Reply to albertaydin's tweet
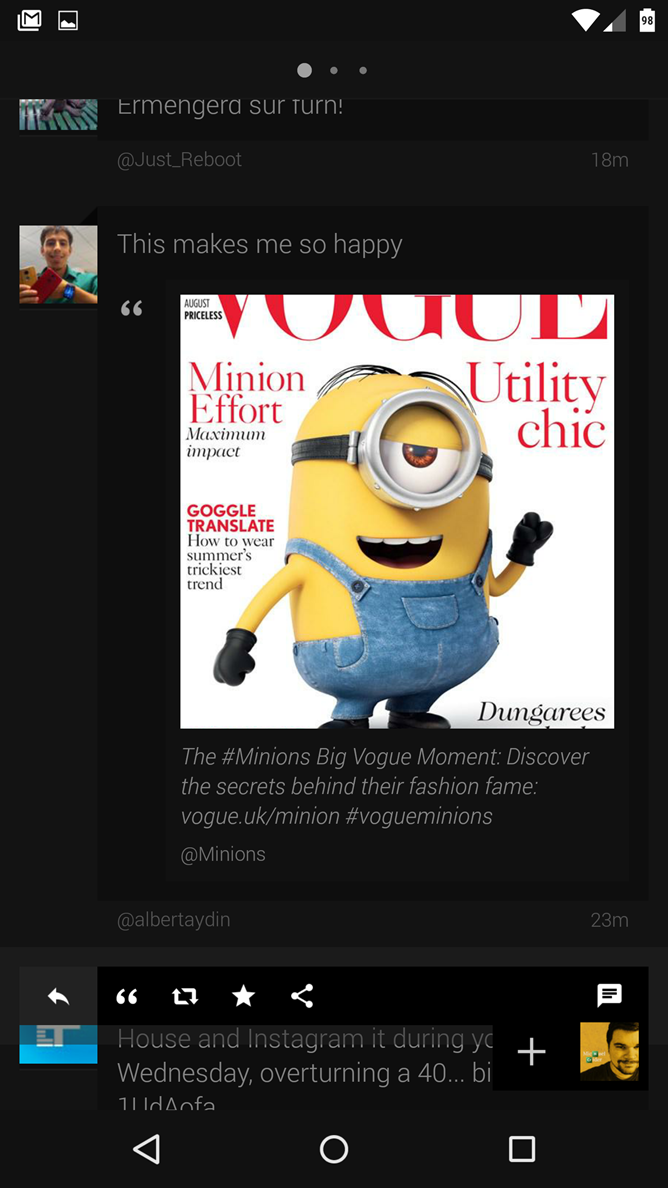 (58, 996)
